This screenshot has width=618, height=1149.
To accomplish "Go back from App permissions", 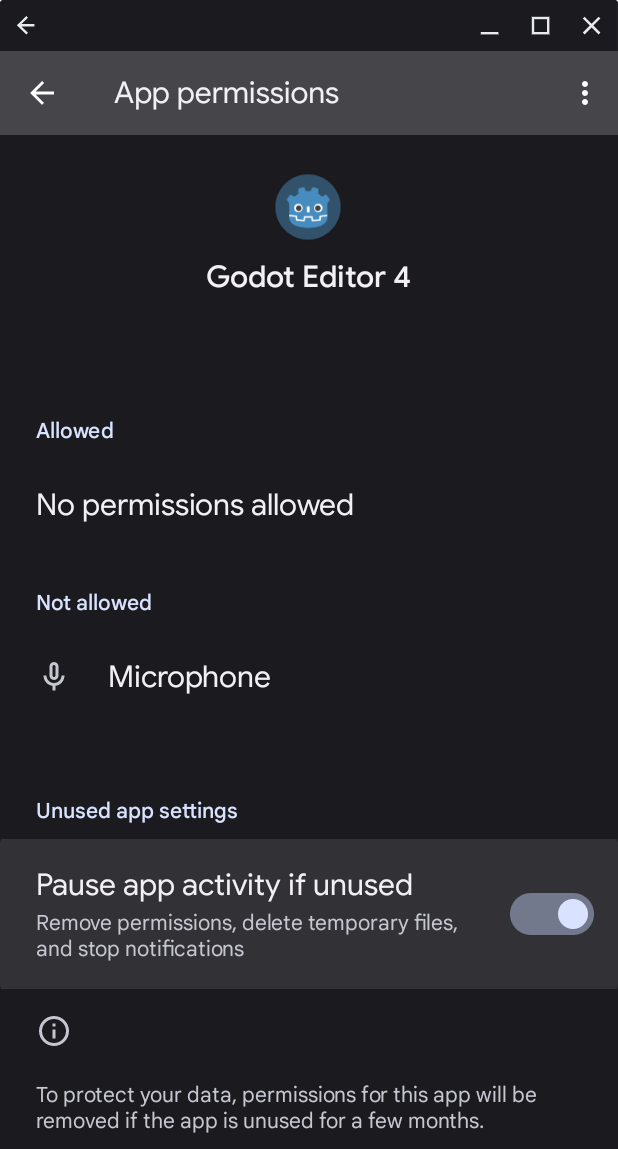I will [42, 93].
